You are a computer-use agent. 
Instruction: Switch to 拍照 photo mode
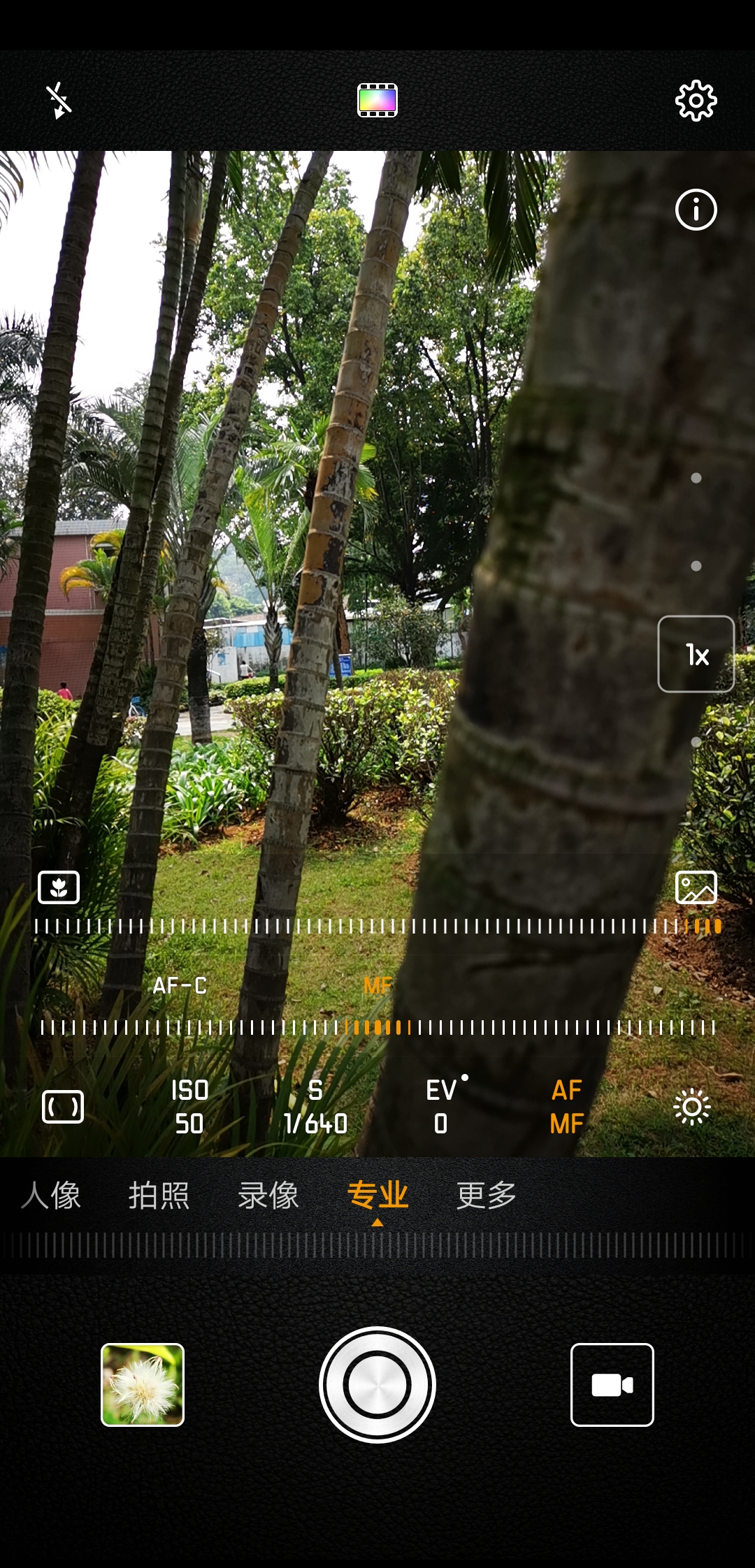coord(159,1195)
